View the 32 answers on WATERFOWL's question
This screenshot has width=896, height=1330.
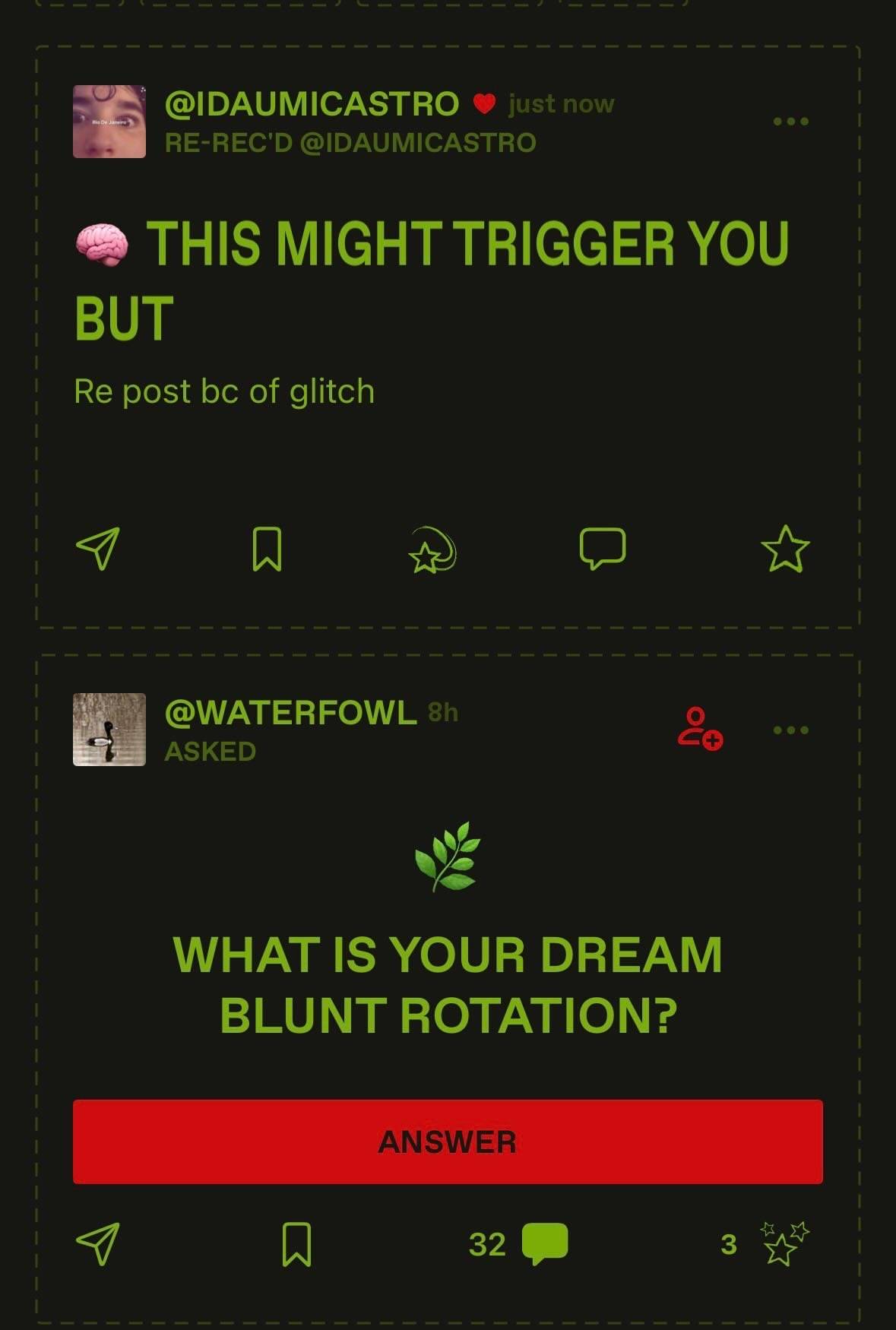point(519,1244)
